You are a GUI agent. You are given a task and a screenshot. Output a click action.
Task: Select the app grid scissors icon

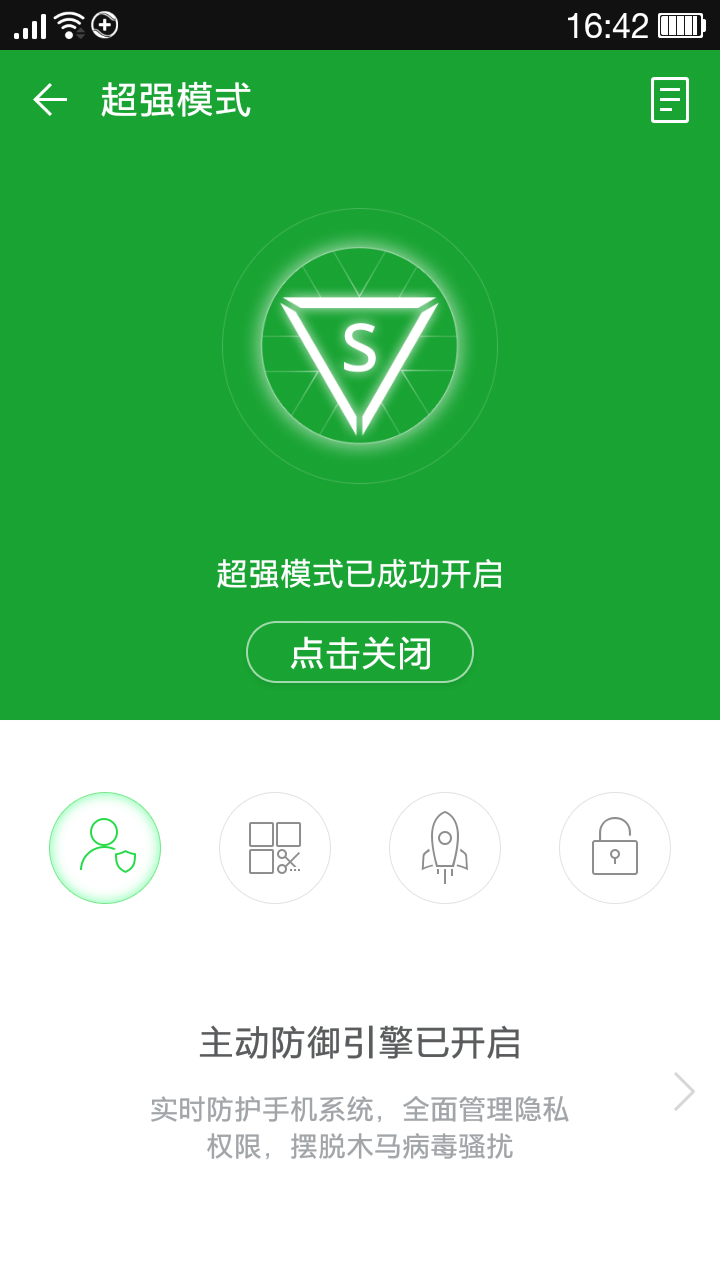tap(275, 848)
